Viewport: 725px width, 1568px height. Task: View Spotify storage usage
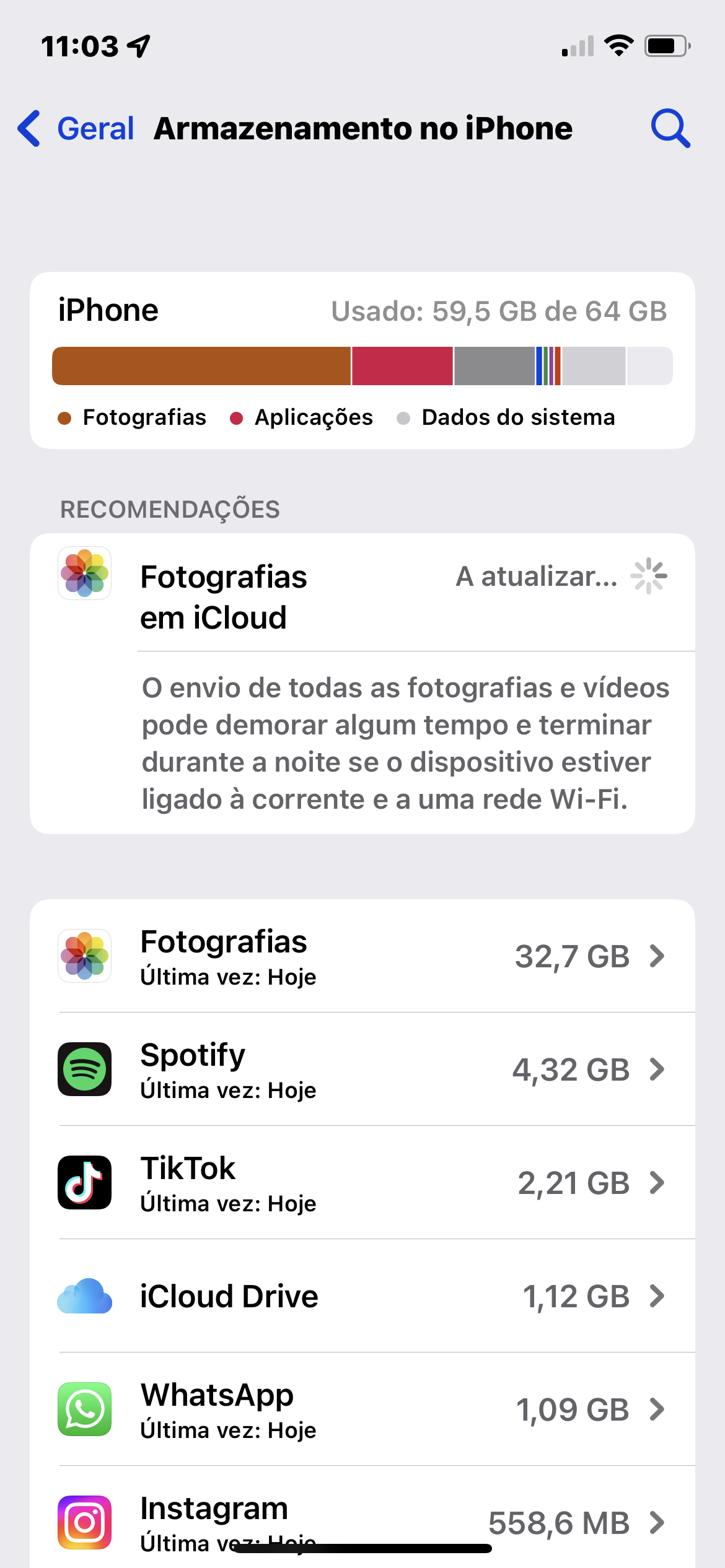[x=362, y=1069]
